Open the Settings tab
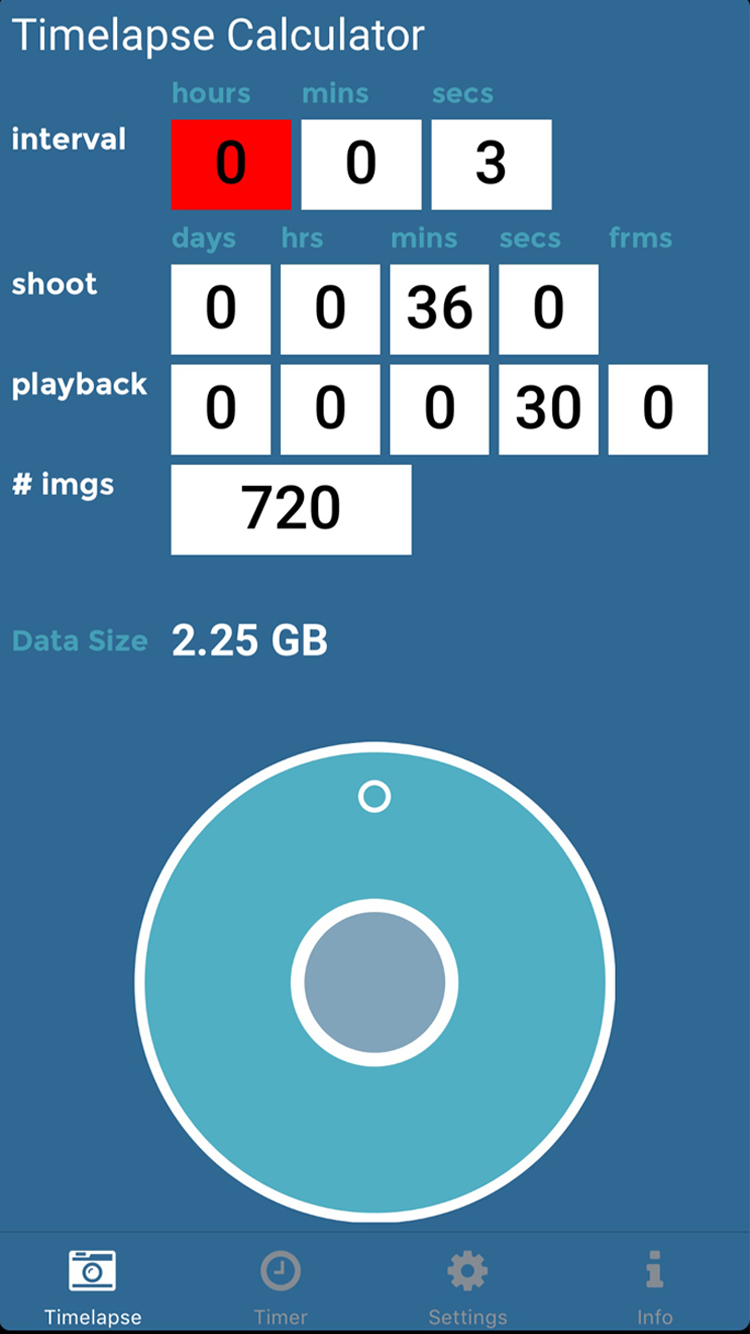750x1334 pixels. click(468, 1288)
